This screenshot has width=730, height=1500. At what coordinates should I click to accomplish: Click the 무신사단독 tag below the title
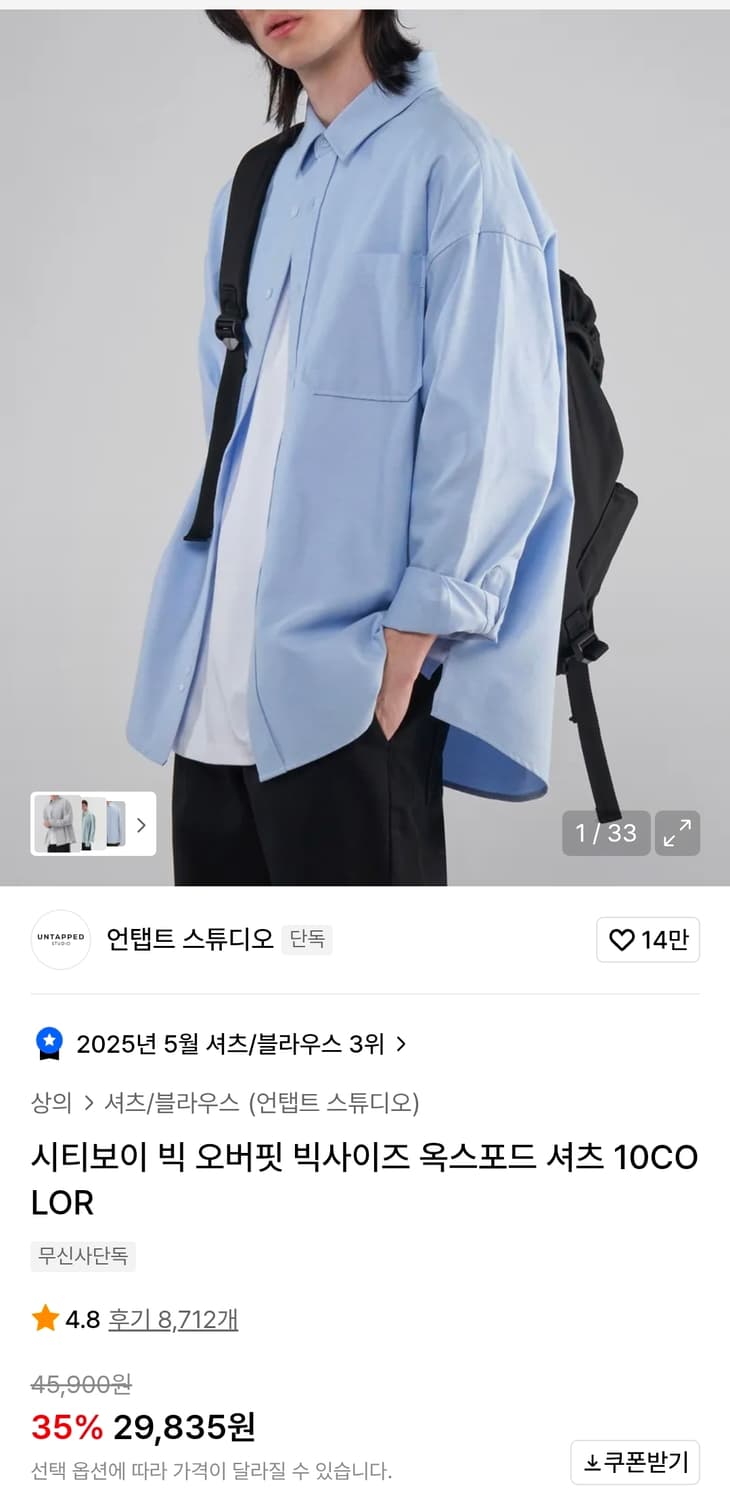point(83,1256)
